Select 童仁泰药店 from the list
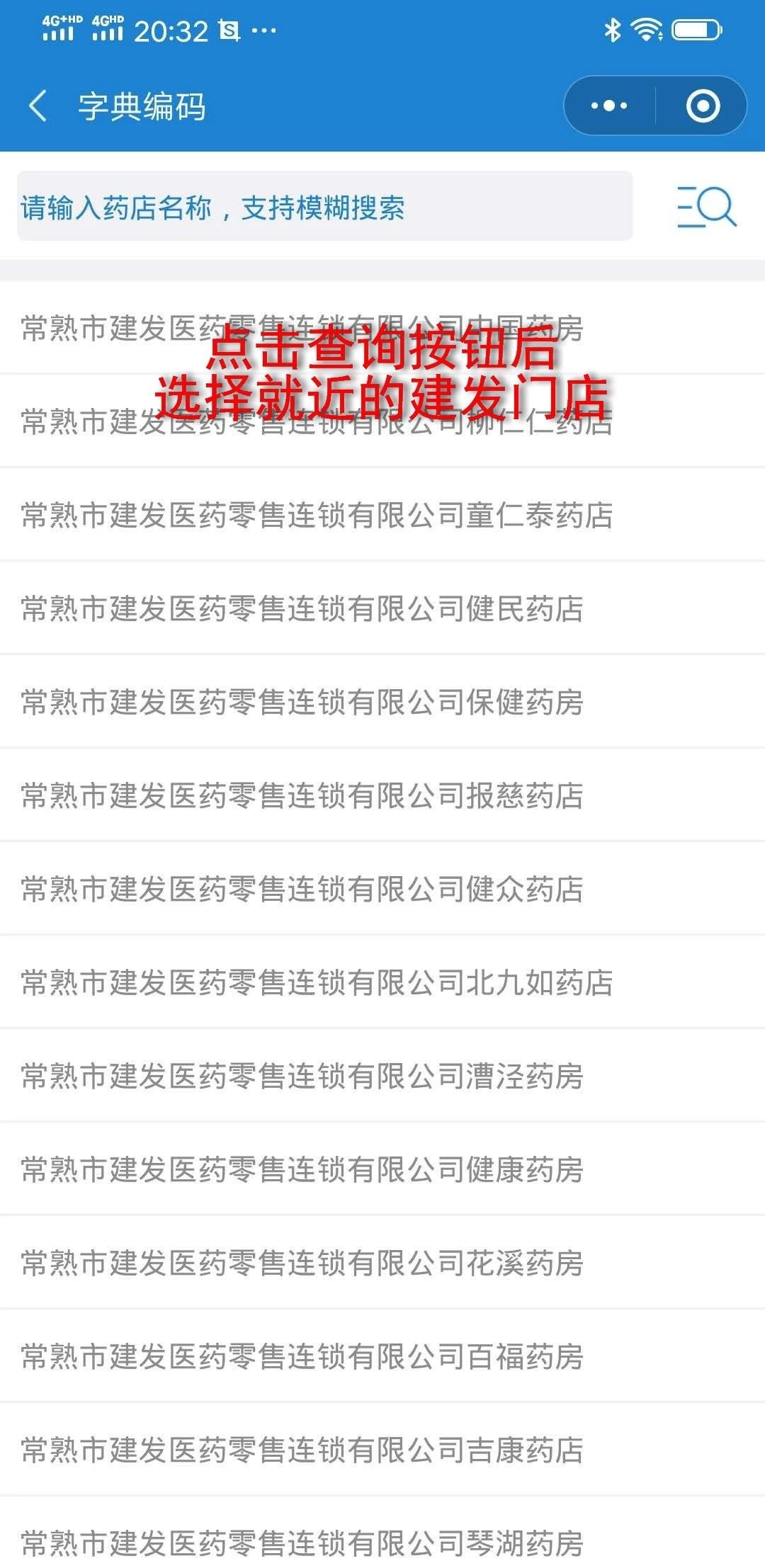 point(317,515)
